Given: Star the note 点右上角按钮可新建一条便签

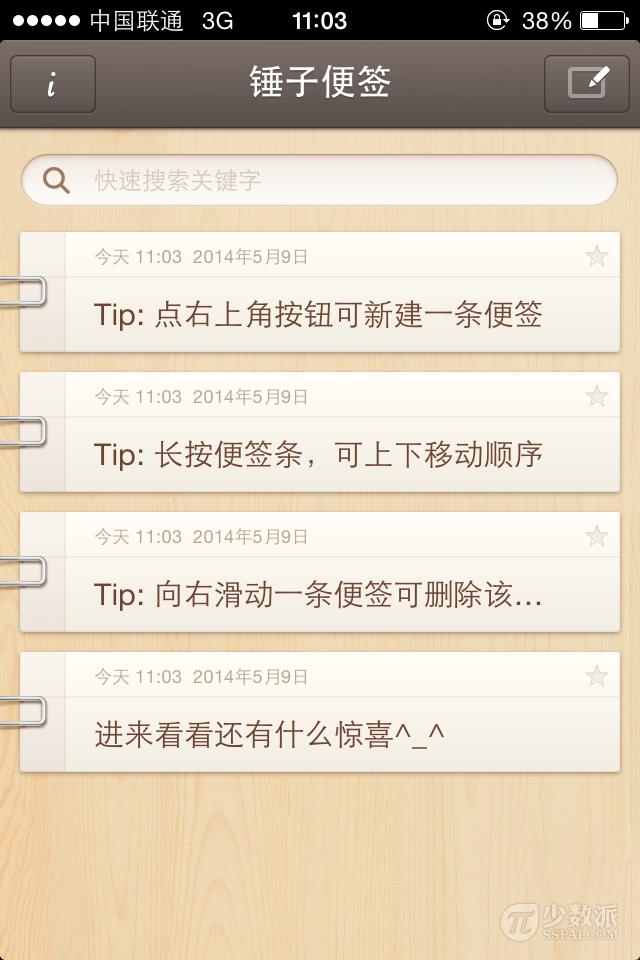Looking at the screenshot, I should click(x=596, y=257).
